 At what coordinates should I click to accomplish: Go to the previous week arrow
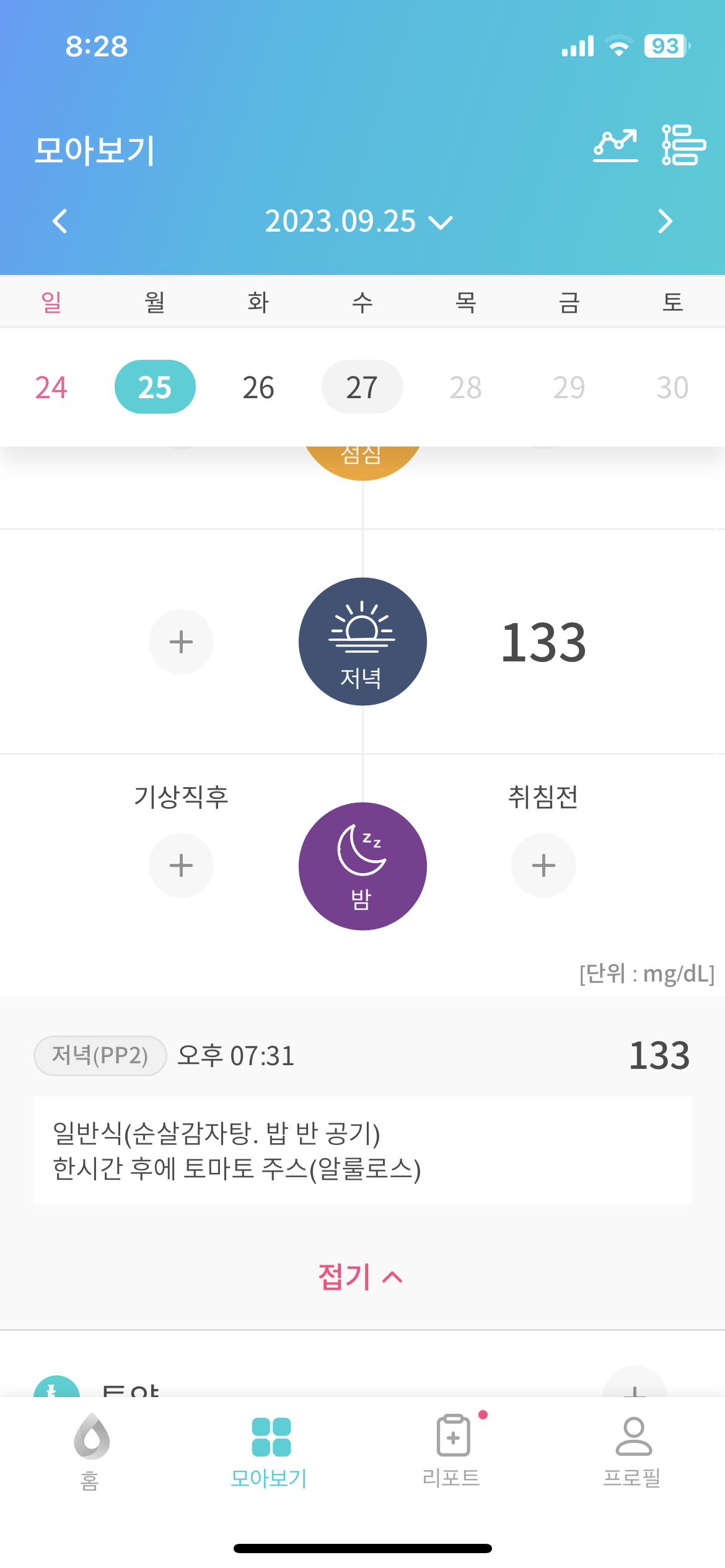(60, 221)
